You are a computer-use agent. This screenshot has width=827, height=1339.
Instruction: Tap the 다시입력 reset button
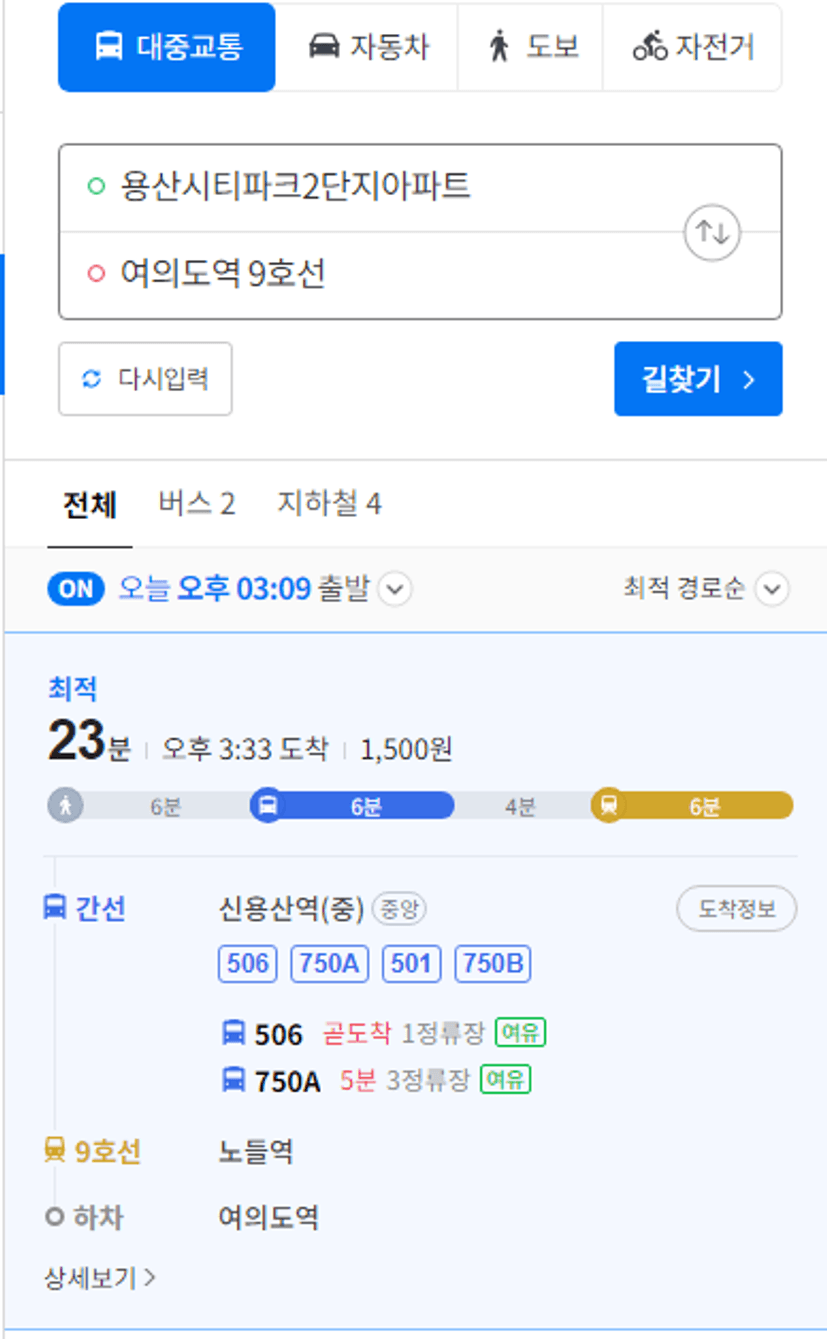point(145,379)
